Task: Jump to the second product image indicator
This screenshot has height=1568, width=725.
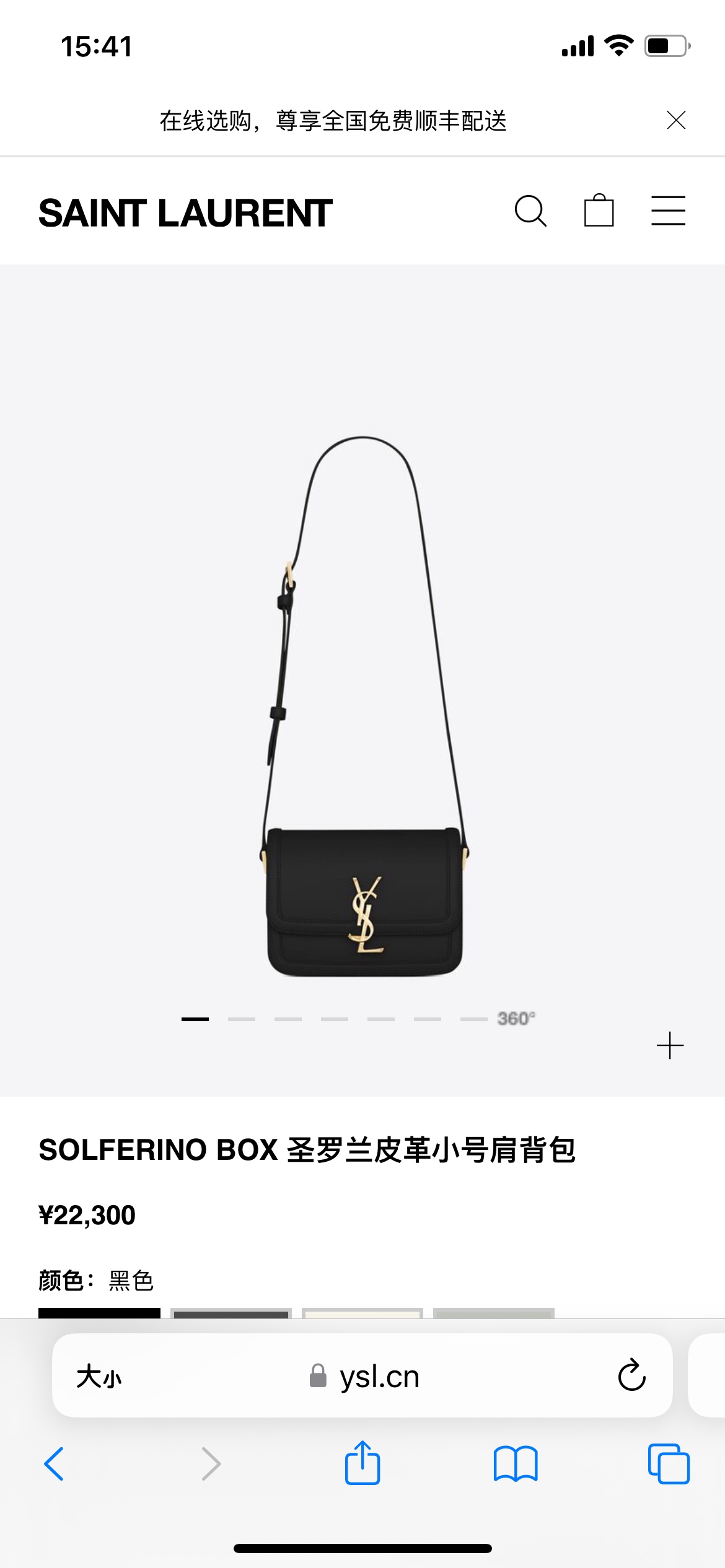Action: click(242, 1019)
